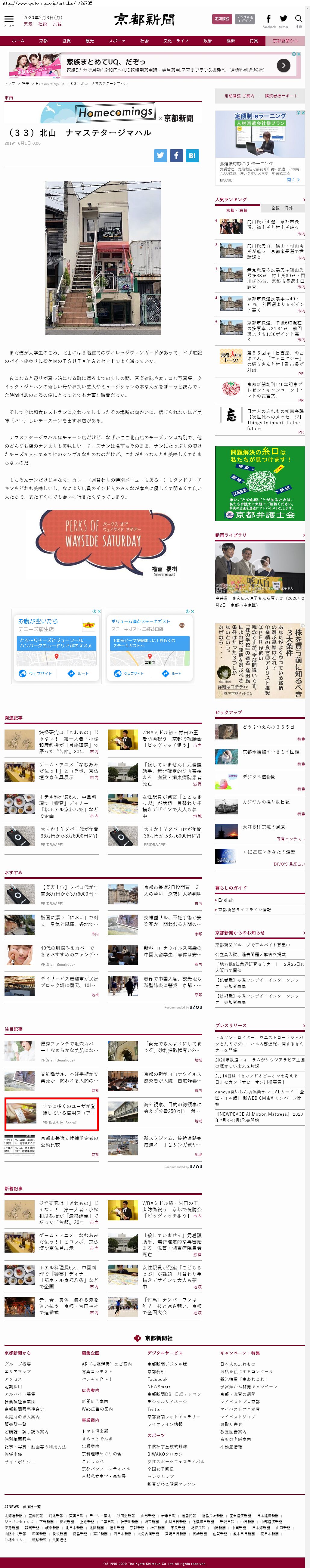The image size is (310, 1568).
Task: Open the デジタル版ログイン login button
Action: 245,19
